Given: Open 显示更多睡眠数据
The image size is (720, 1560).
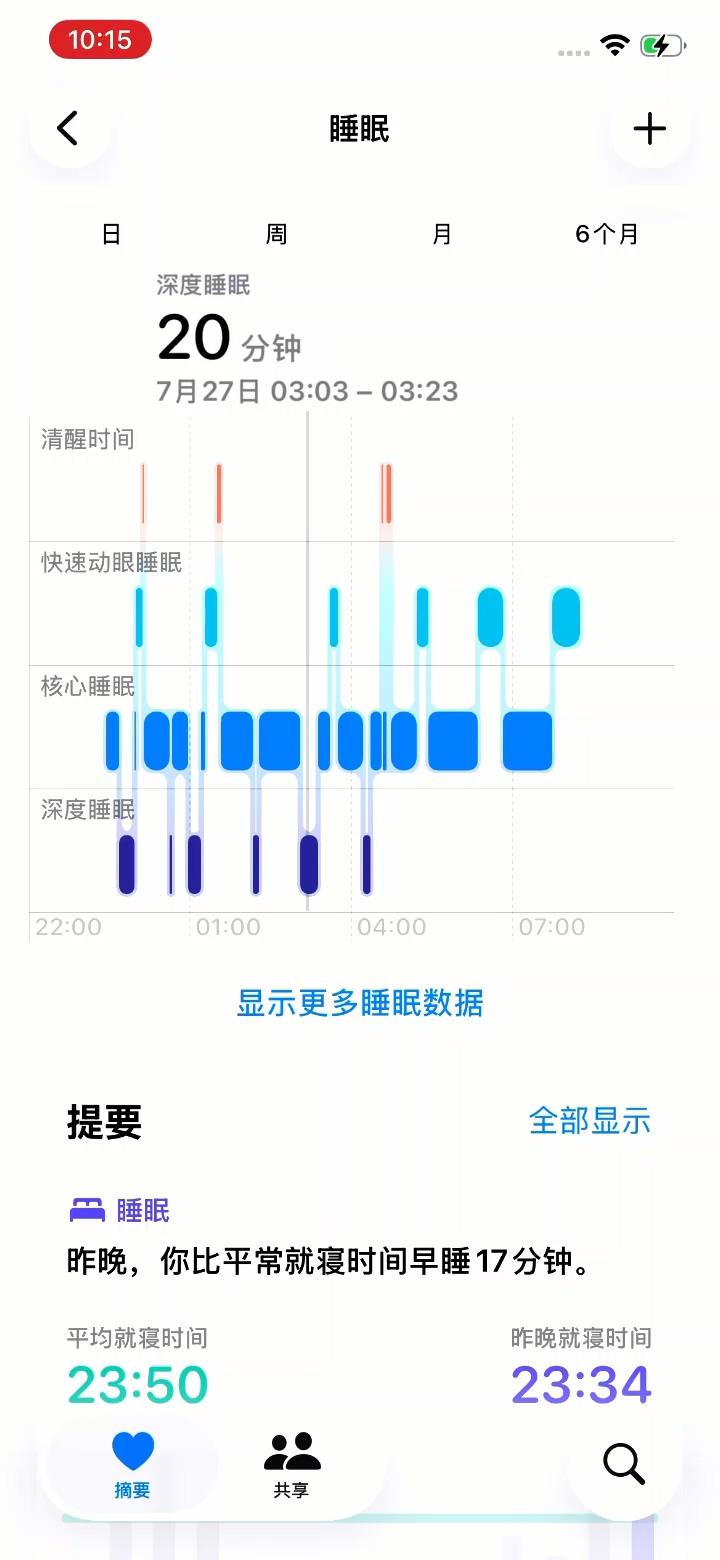Looking at the screenshot, I should coord(360,1002).
